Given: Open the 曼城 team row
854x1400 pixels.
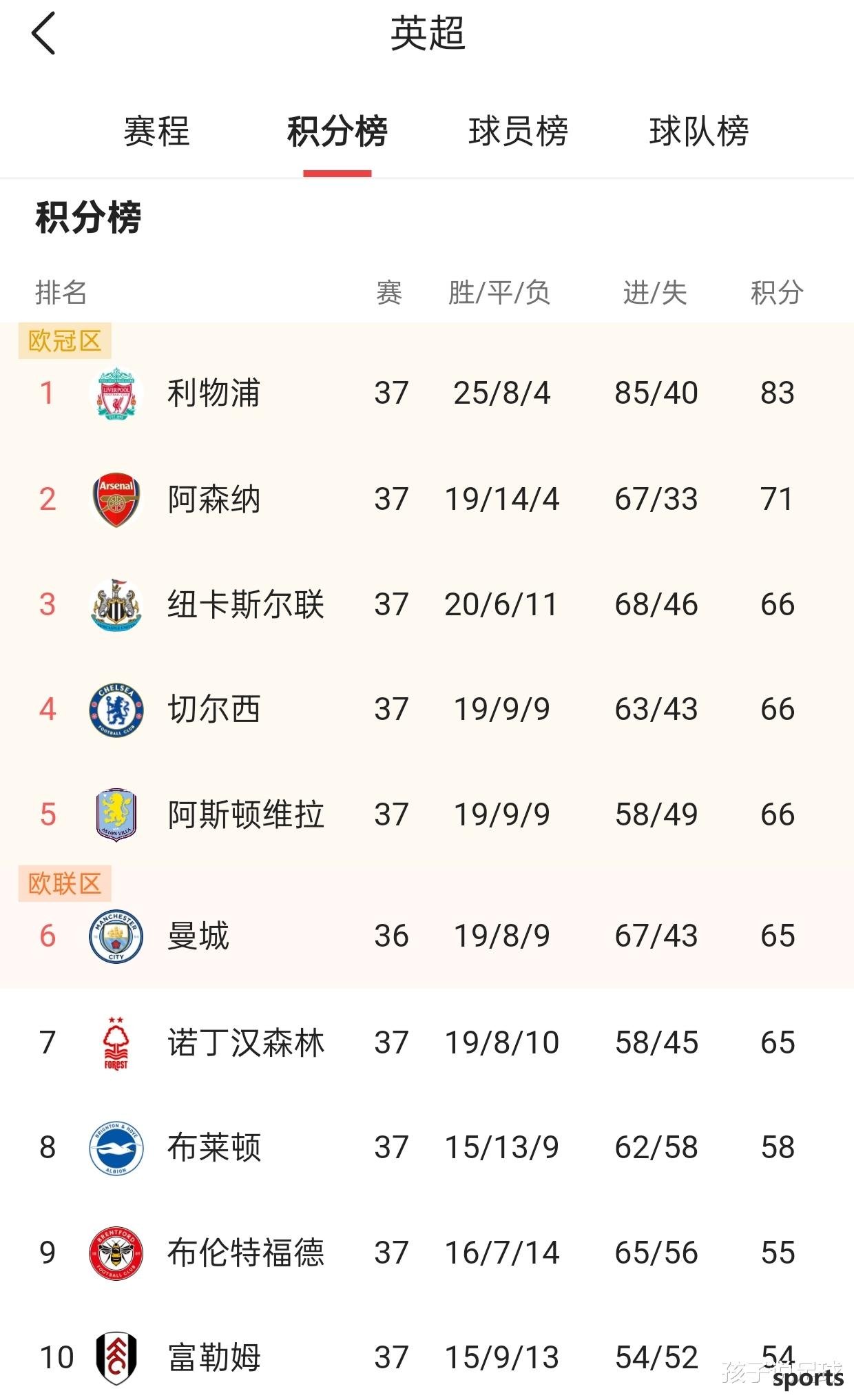Looking at the screenshot, I should pyautogui.click(x=427, y=936).
